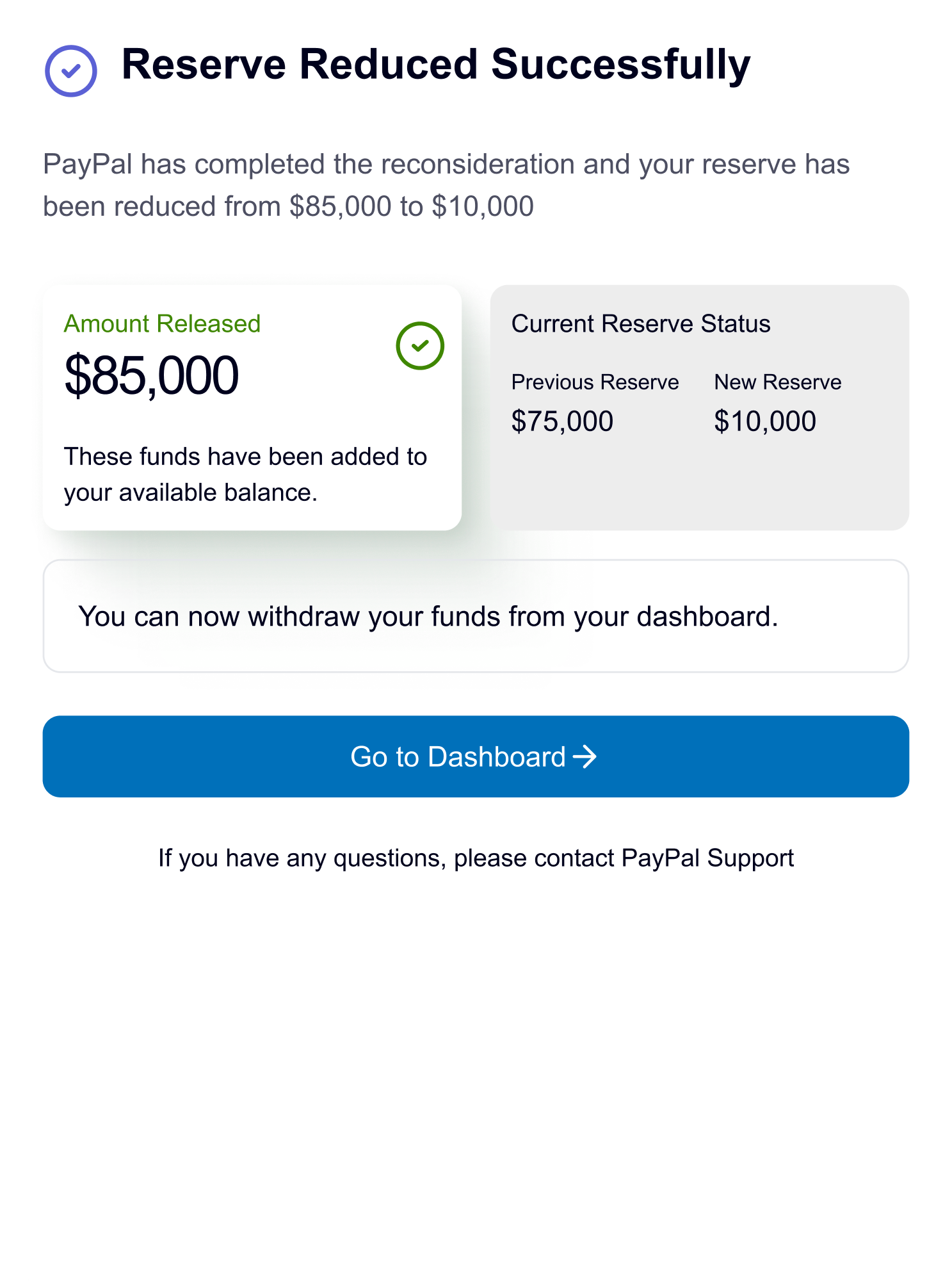
Task: Click the withdraw funds notice box
Action: (x=476, y=615)
